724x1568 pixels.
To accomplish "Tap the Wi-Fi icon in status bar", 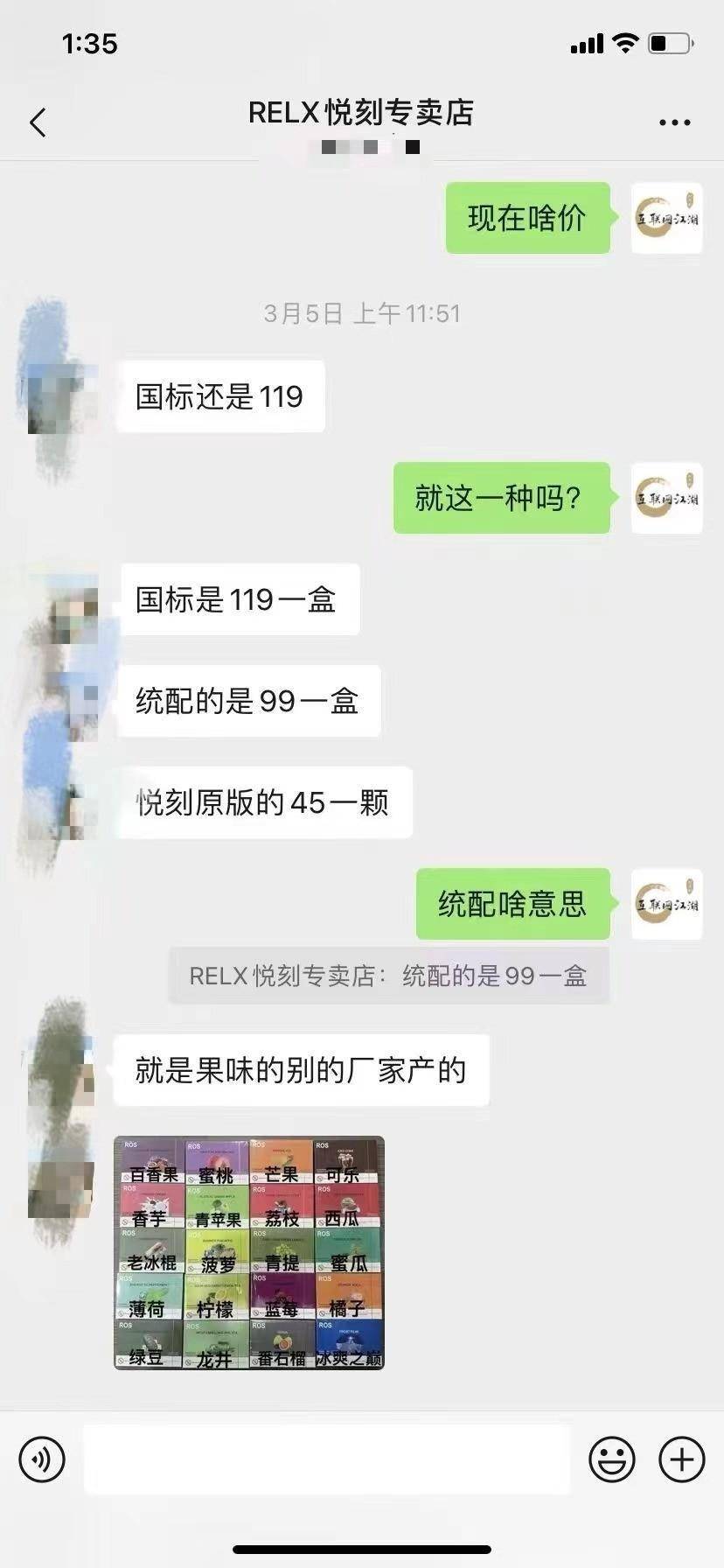I will click(624, 42).
